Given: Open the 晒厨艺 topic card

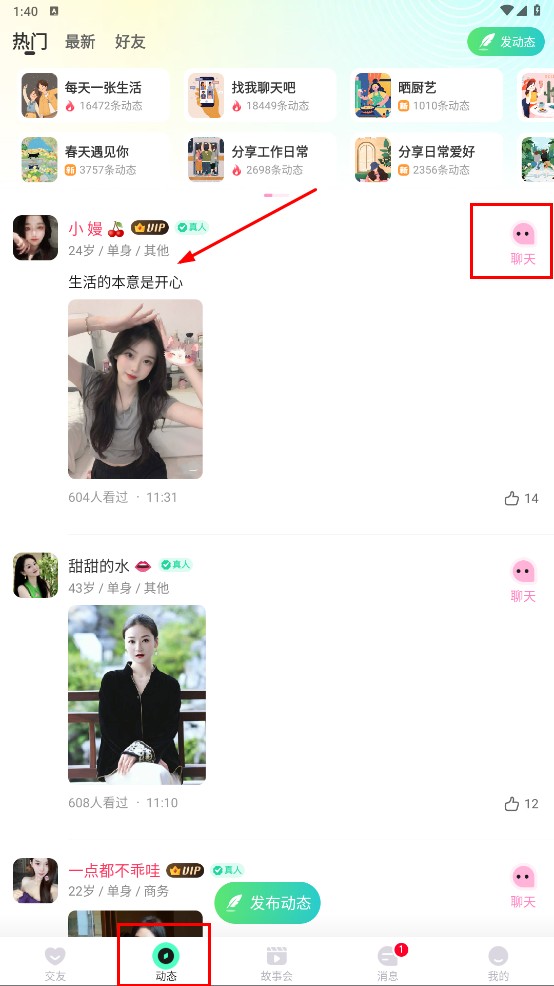Looking at the screenshot, I should pos(426,96).
